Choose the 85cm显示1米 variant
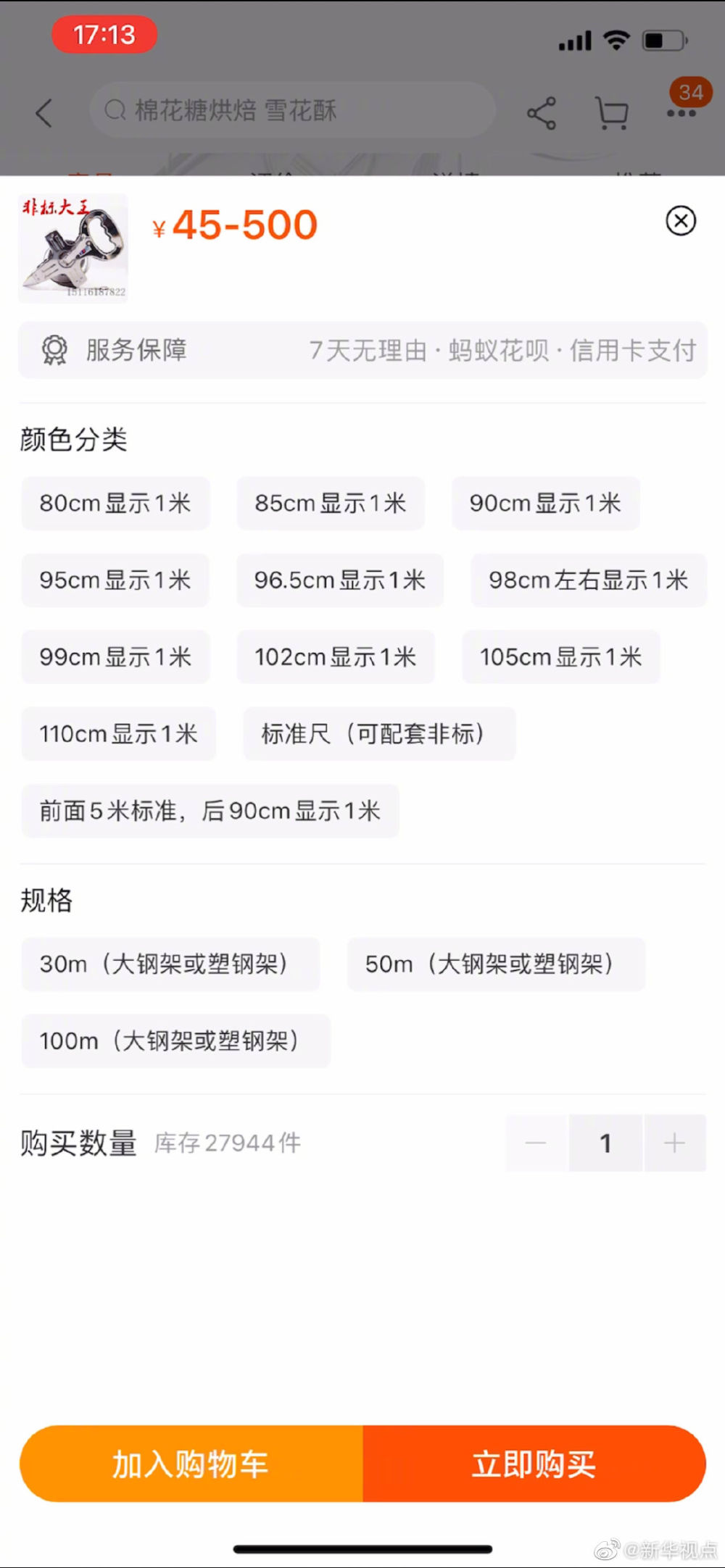 coord(330,503)
